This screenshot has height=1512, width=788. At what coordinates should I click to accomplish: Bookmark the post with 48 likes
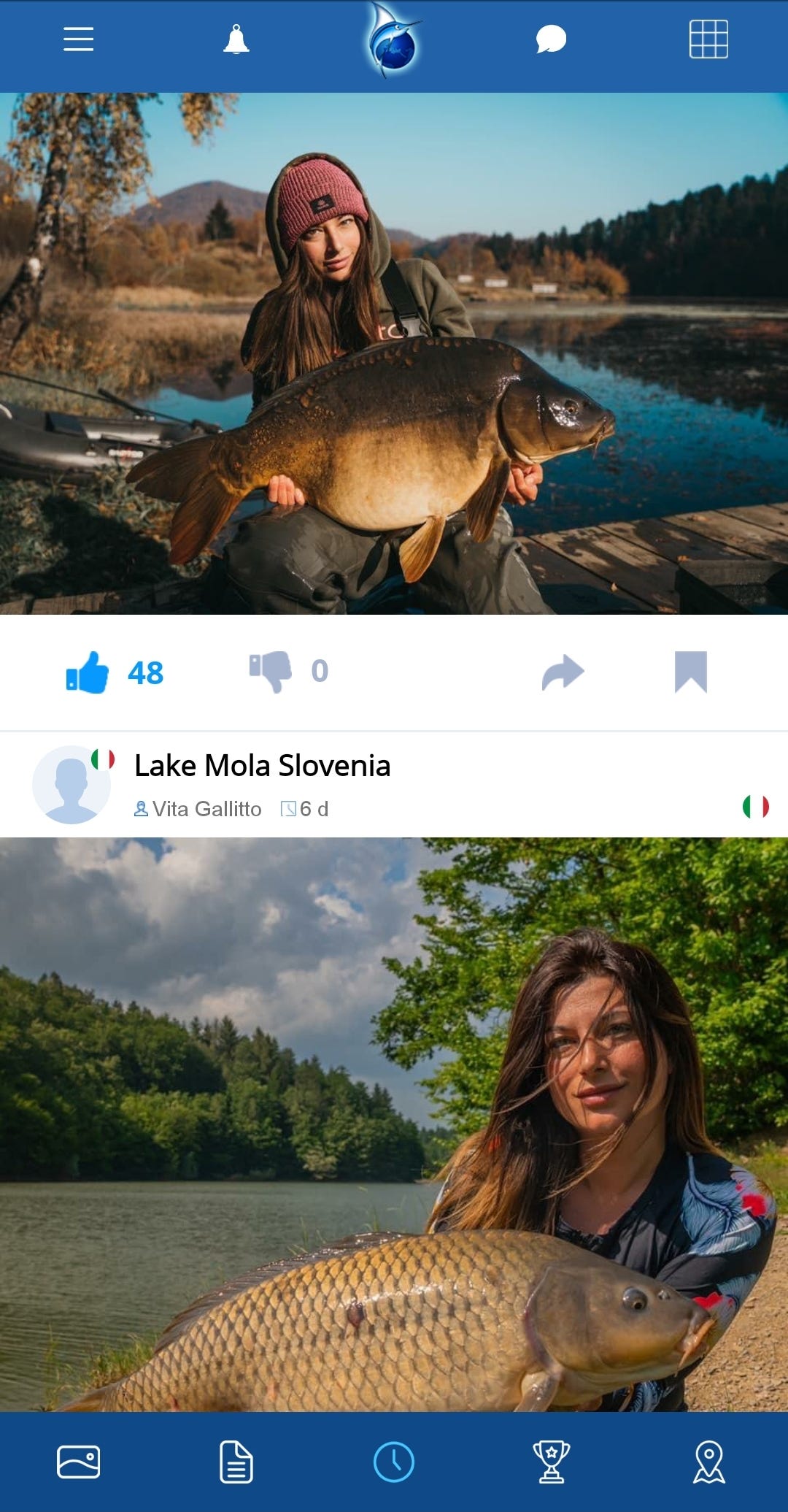[690, 671]
